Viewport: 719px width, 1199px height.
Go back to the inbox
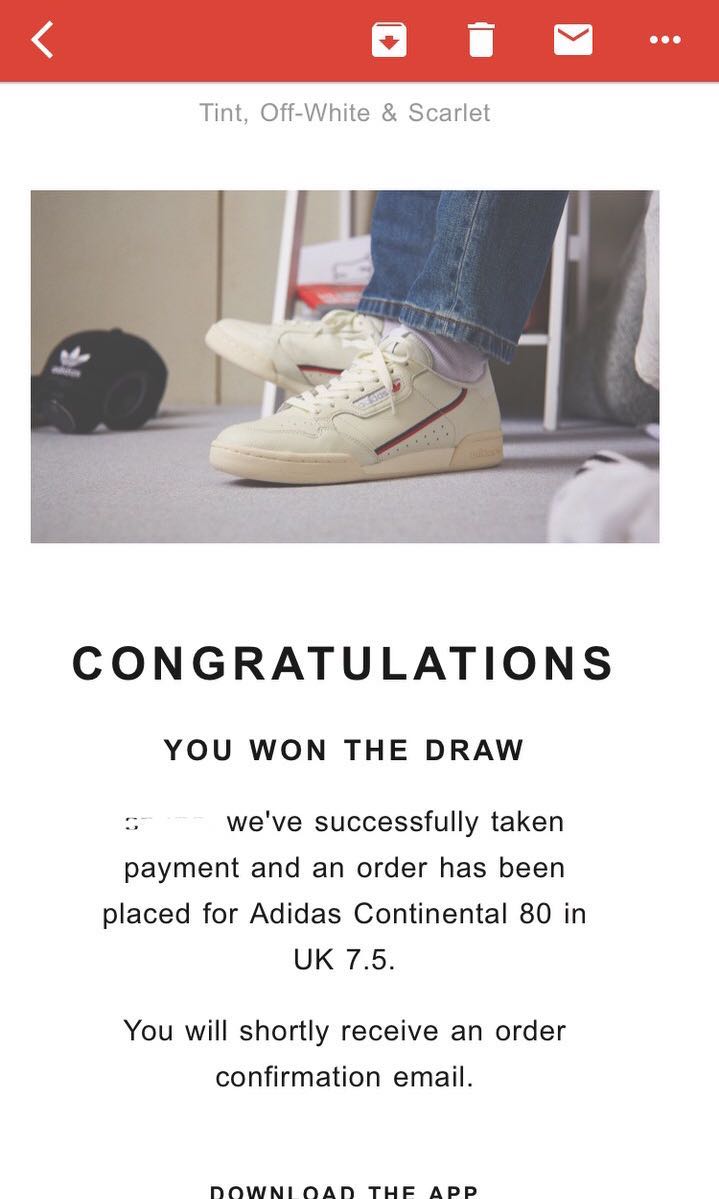(42, 40)
